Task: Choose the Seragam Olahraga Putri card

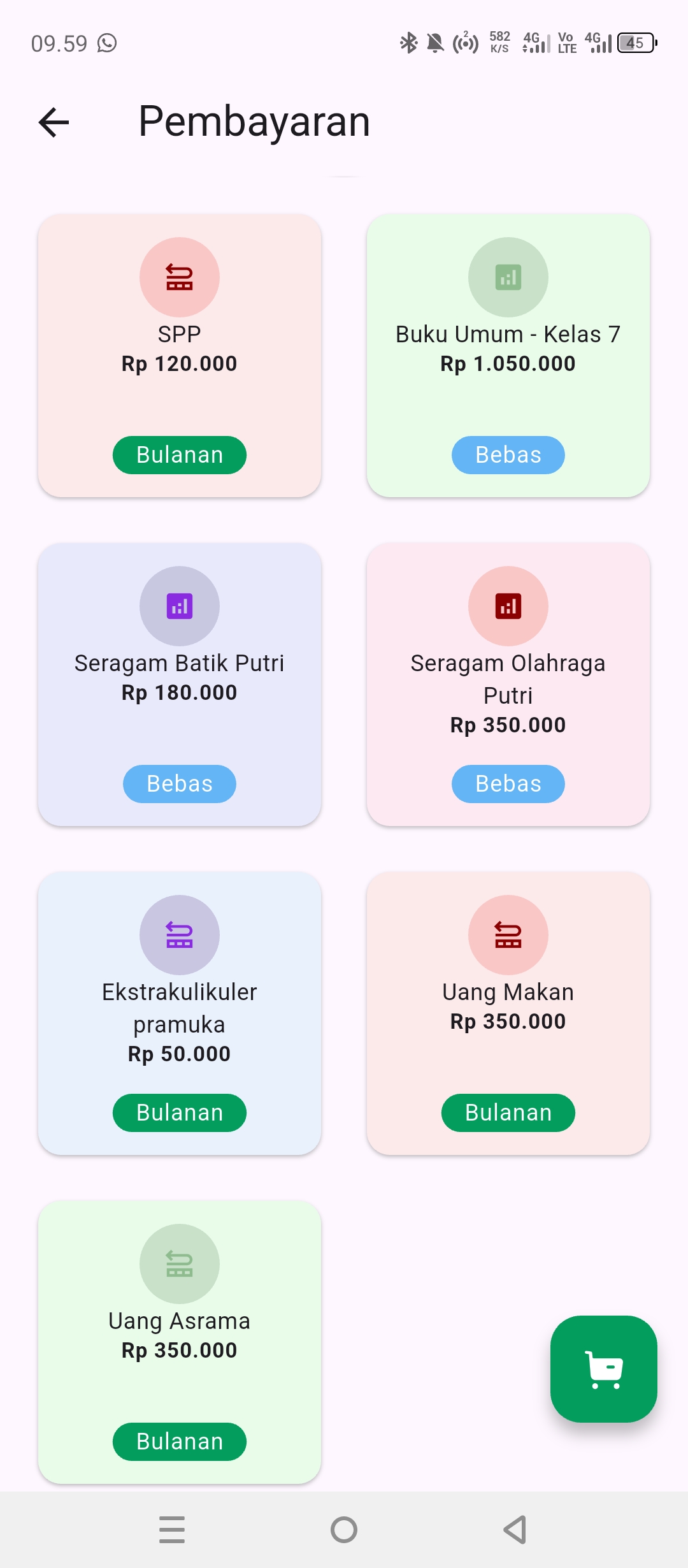Action: 508,684
